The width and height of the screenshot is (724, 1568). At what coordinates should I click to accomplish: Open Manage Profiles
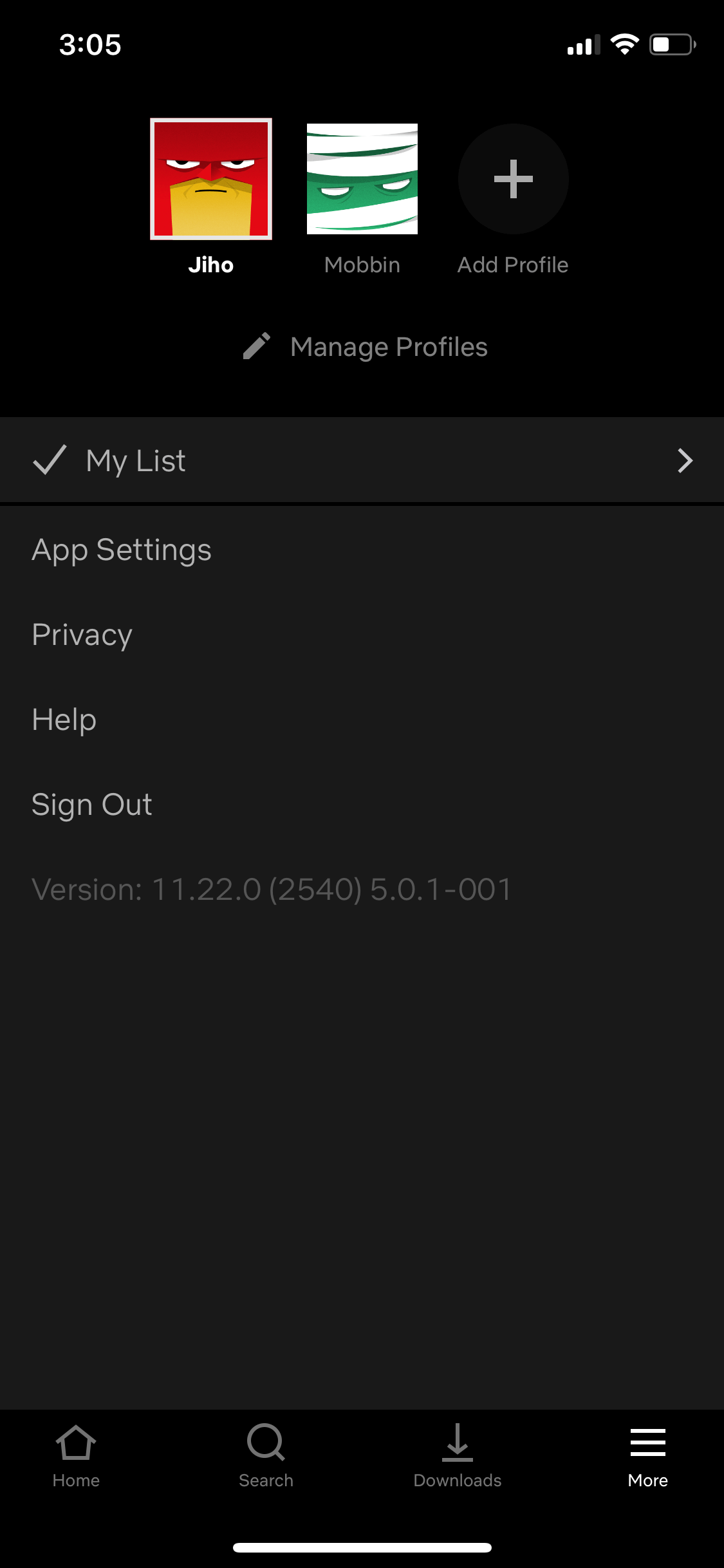pyautogui.click(x=365, y=347)
